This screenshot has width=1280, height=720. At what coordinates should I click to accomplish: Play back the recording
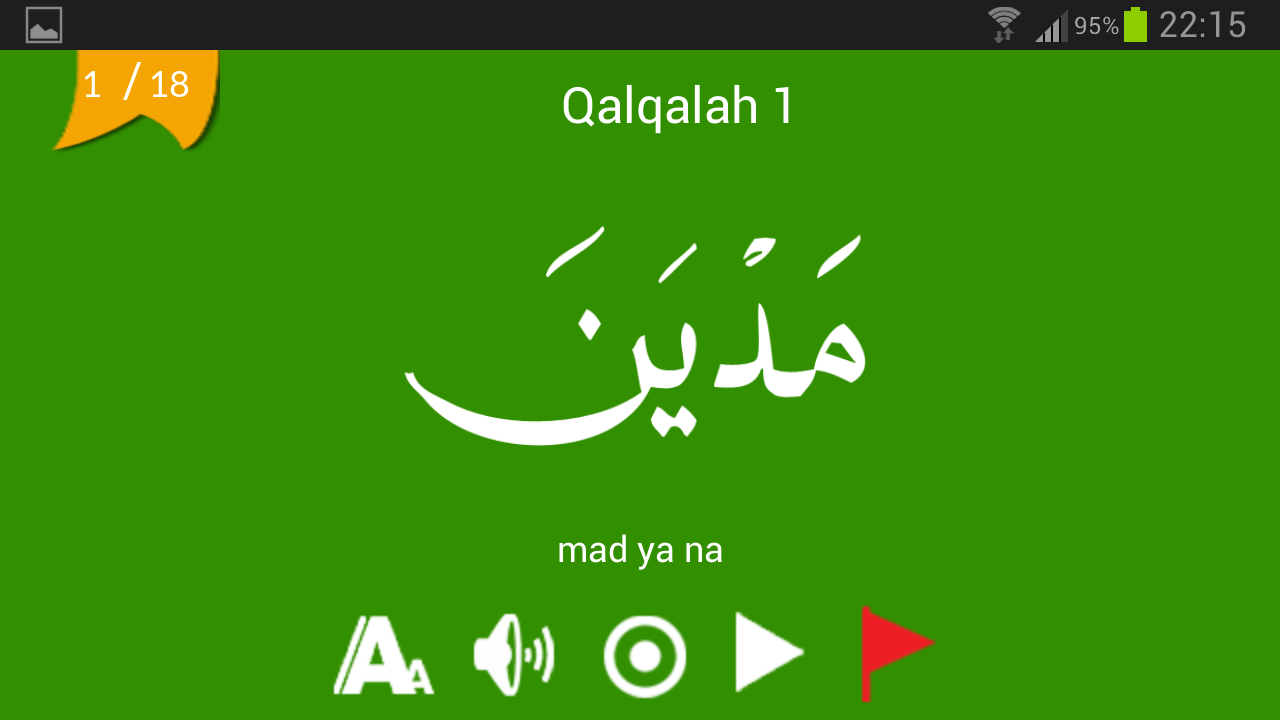click(x=768, y=652)
